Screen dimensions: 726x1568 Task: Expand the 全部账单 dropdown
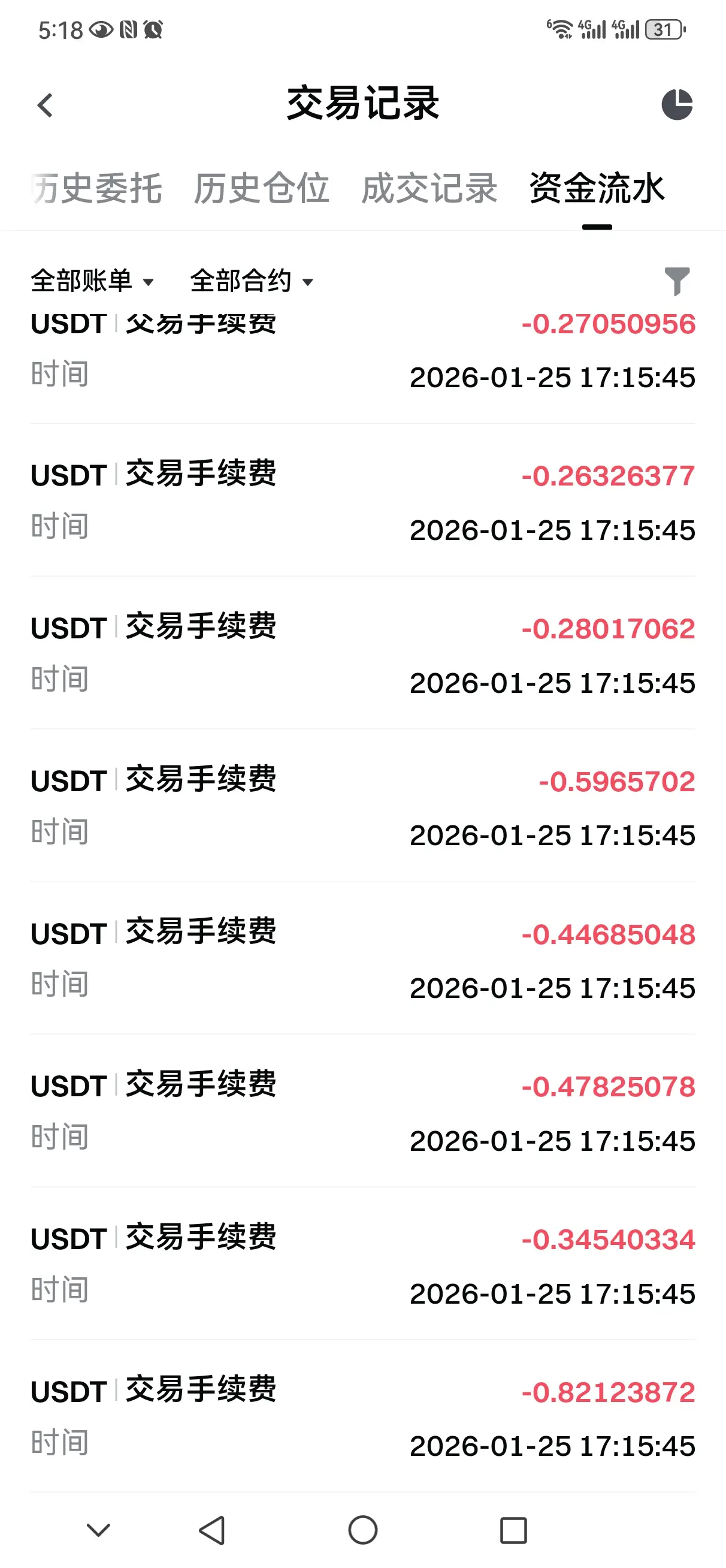(x=92, y=281)
